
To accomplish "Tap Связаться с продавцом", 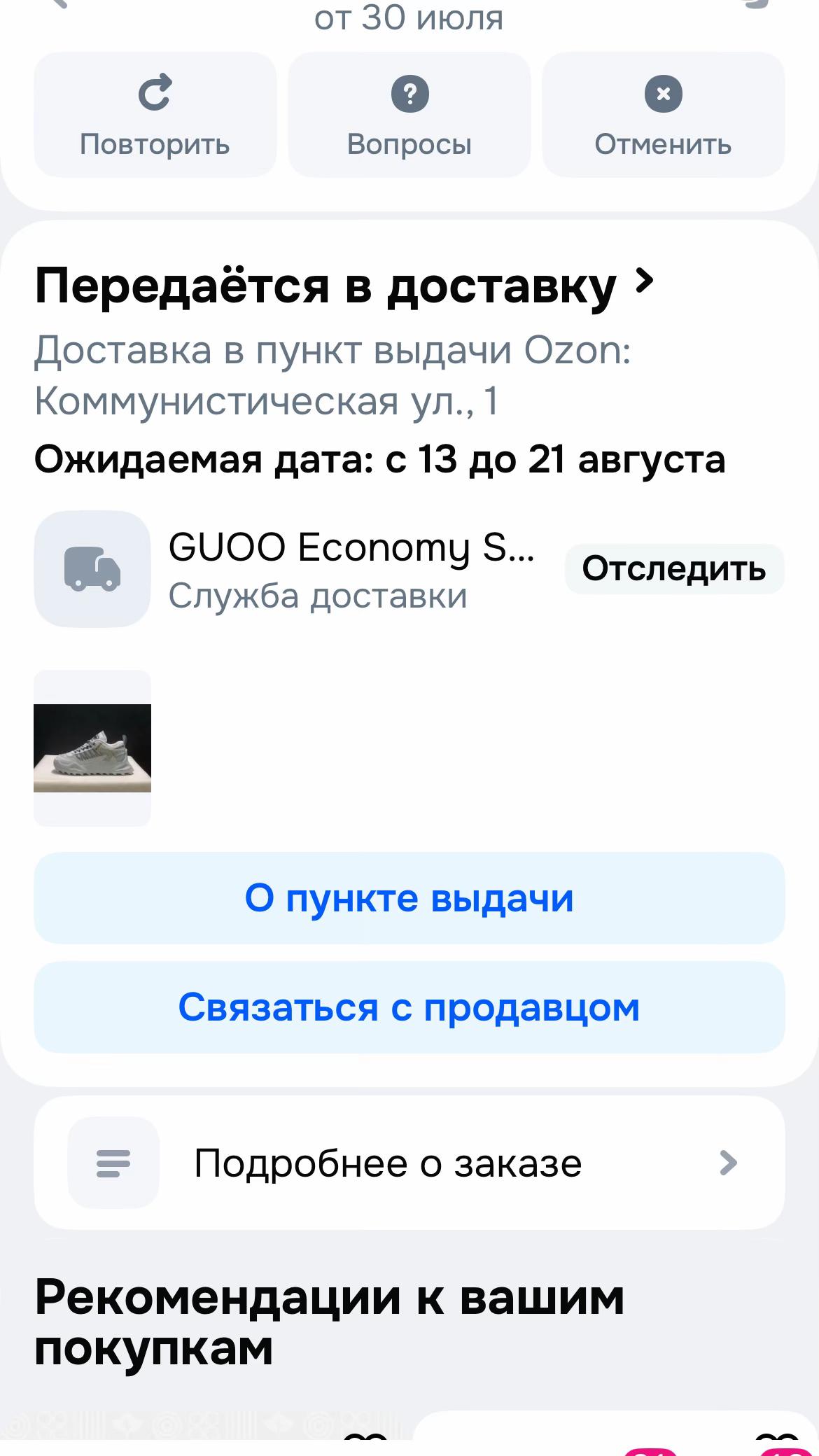I will (409, 1007).
